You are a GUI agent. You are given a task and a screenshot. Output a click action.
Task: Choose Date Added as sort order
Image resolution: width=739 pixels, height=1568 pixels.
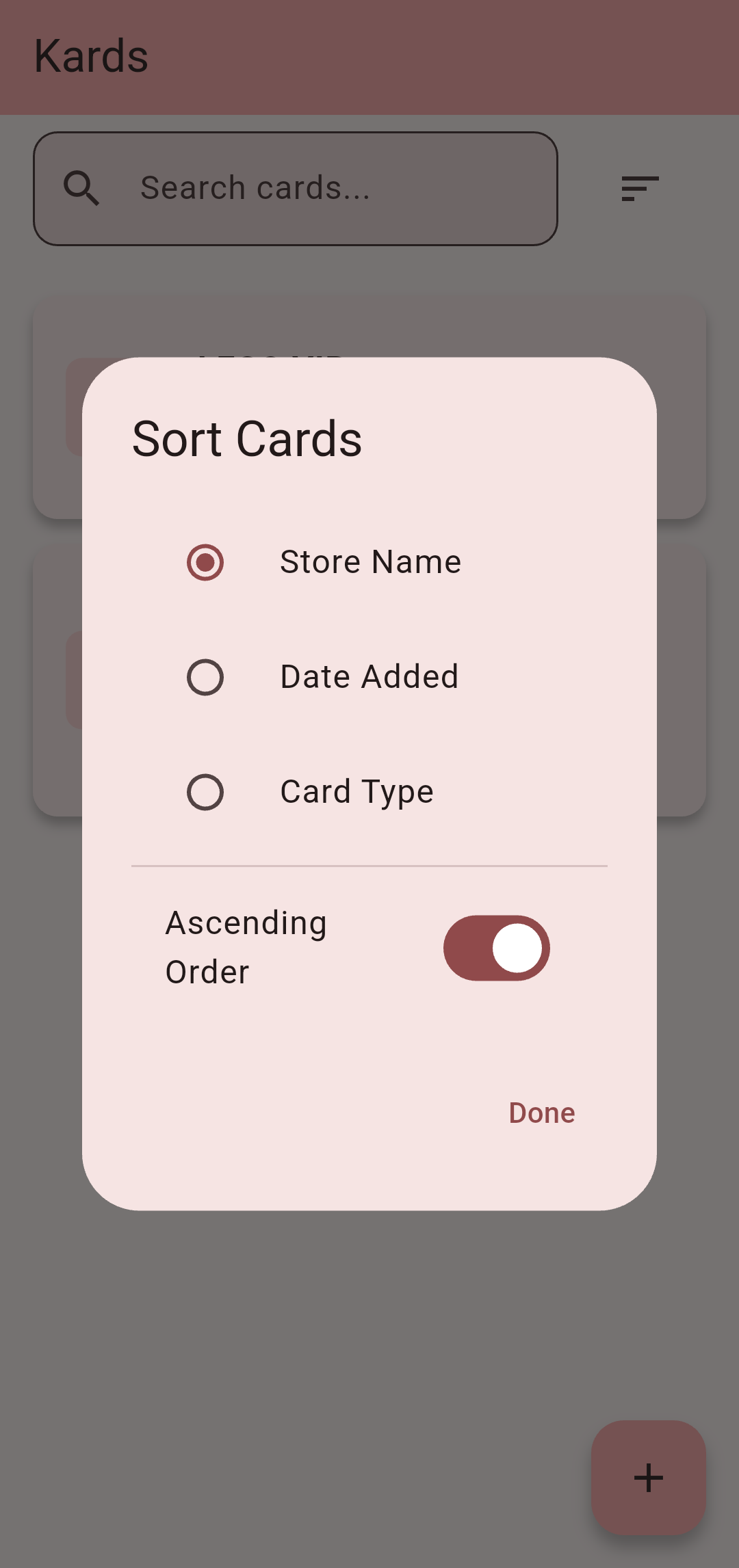tap(369, 677)
